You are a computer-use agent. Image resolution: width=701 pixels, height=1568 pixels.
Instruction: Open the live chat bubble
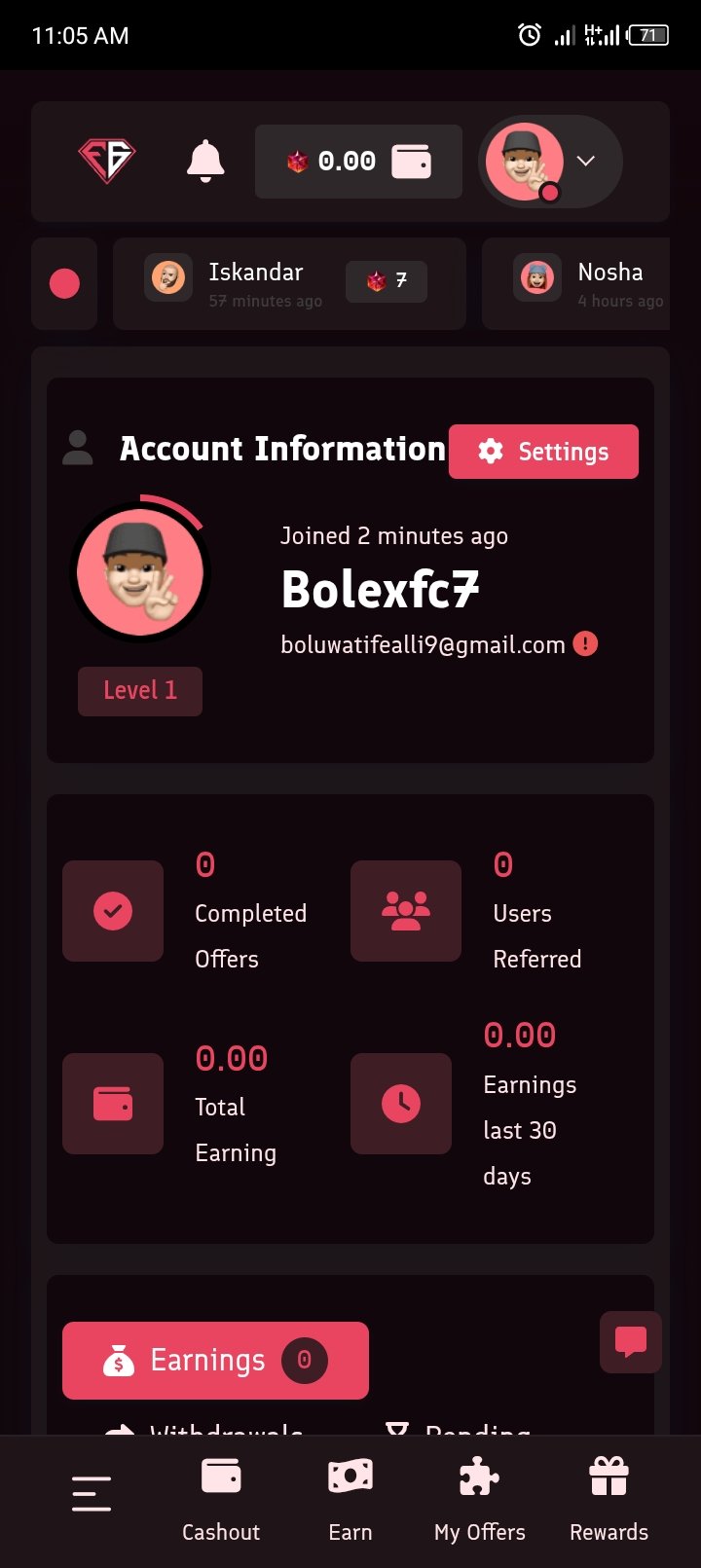click(x=631, y=1342)
